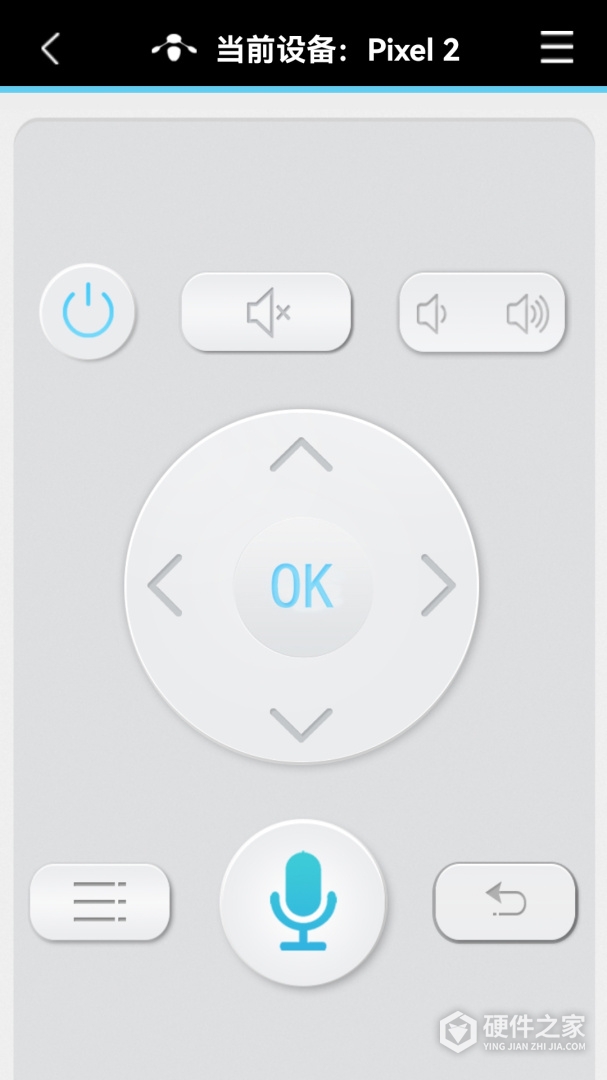Tap the down arrow on the d-pad
Screen dimensions: 607x1080
pyautogui.click(x=301, y=723)
